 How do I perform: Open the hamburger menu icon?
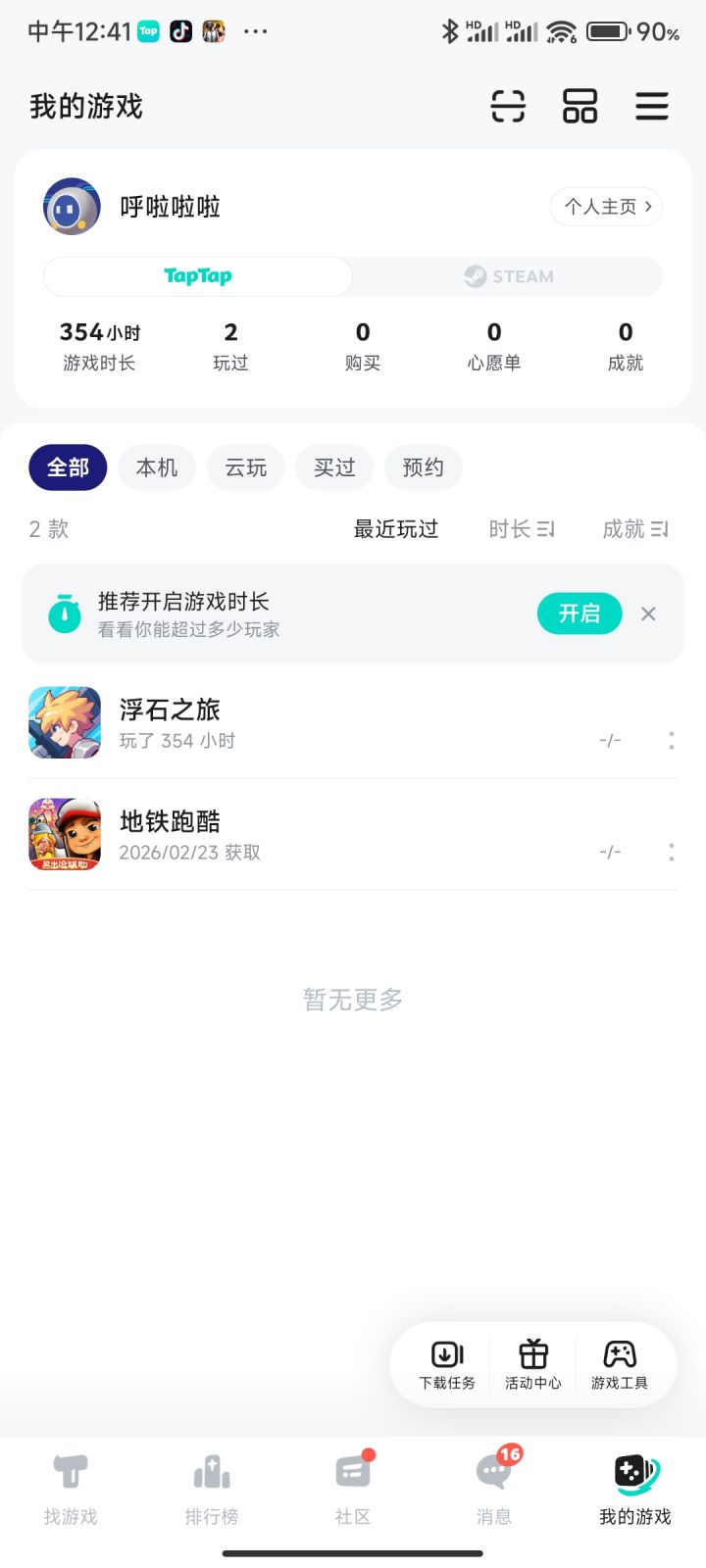coord(651,106)
